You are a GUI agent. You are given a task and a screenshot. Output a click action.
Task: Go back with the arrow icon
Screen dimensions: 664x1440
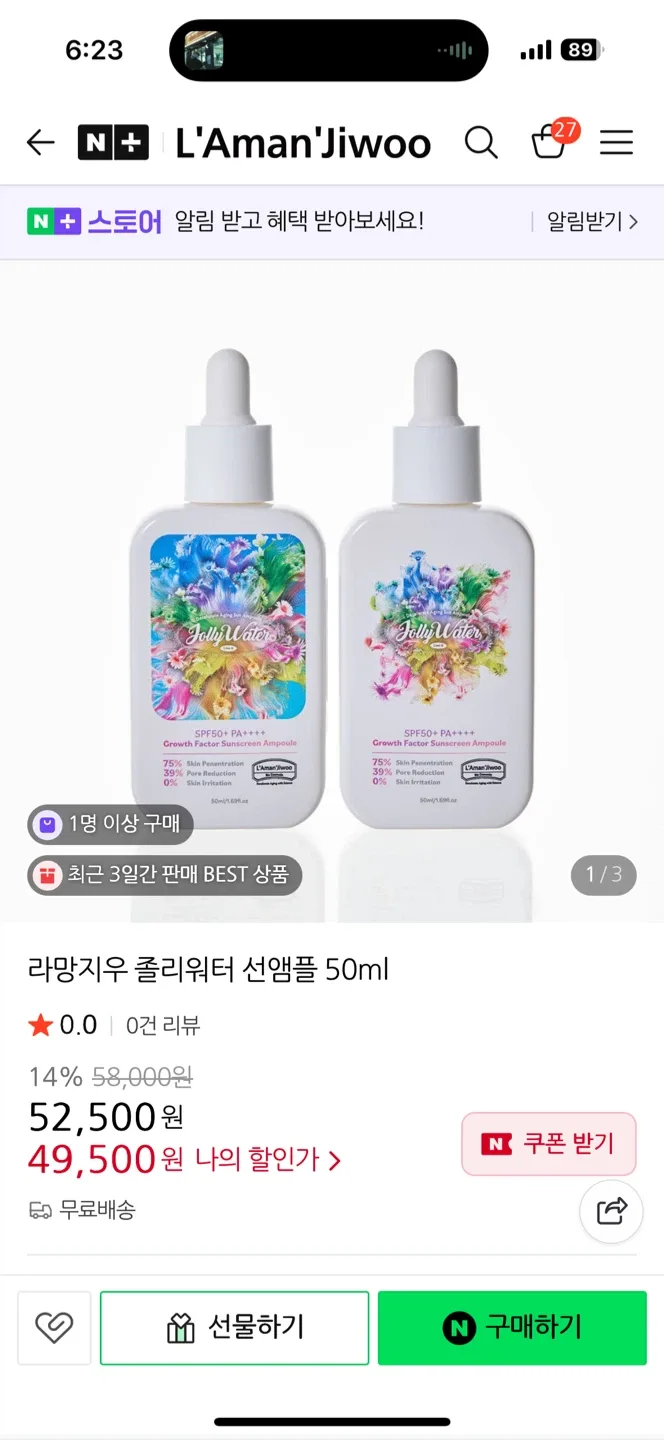click(x=40, y=143)
